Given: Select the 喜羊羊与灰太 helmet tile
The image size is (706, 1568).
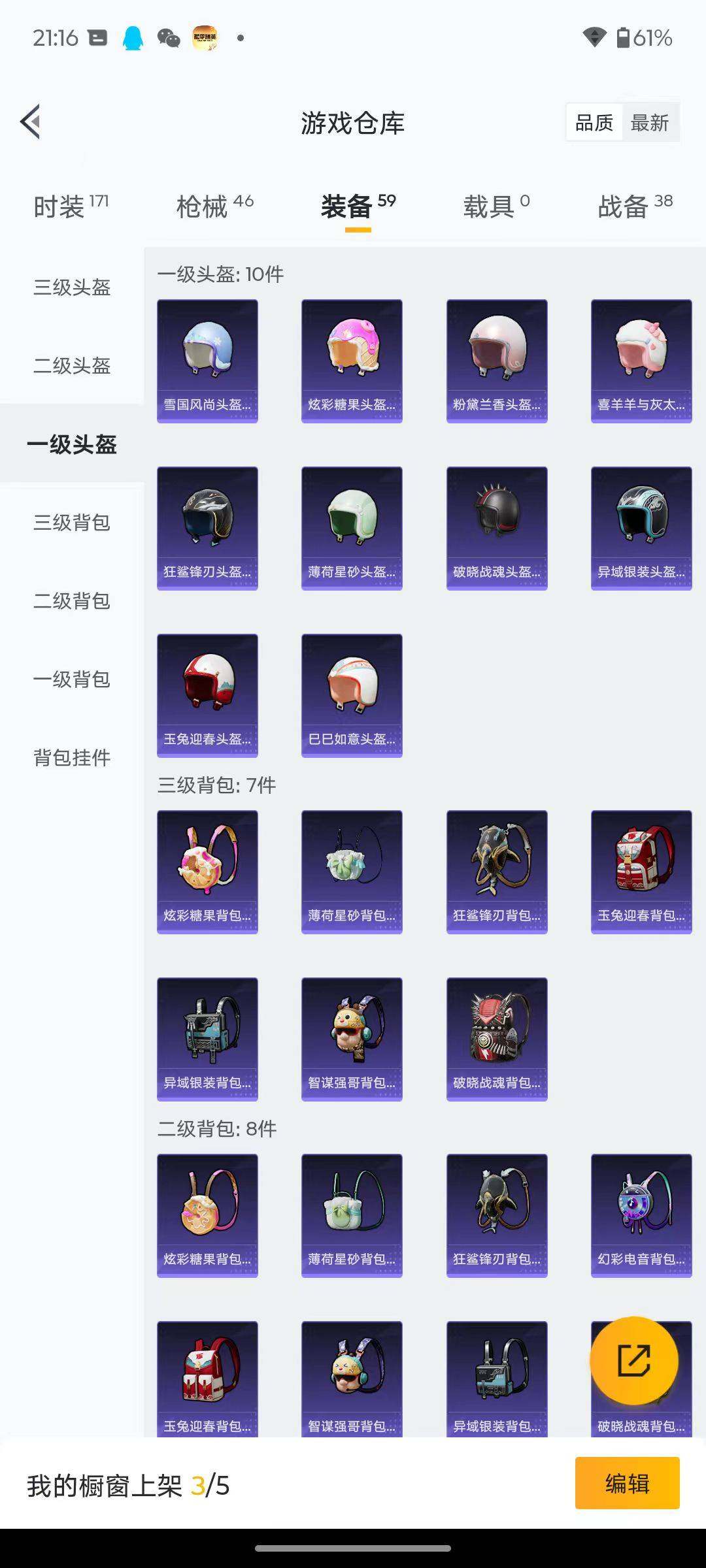Looking at the screenshot, I should pyautogui.click(x=641, y=361).
